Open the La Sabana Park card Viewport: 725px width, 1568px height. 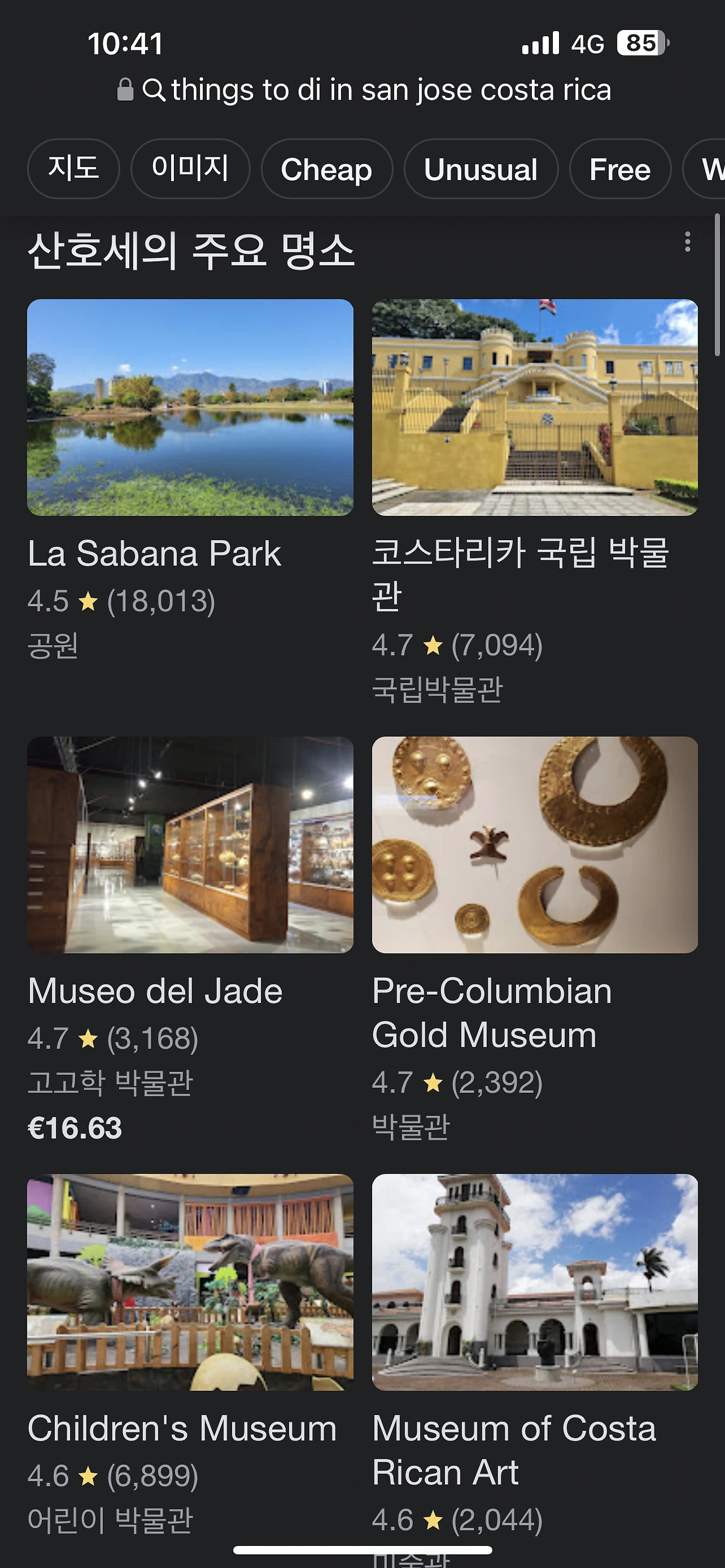(x=190, y=408)
